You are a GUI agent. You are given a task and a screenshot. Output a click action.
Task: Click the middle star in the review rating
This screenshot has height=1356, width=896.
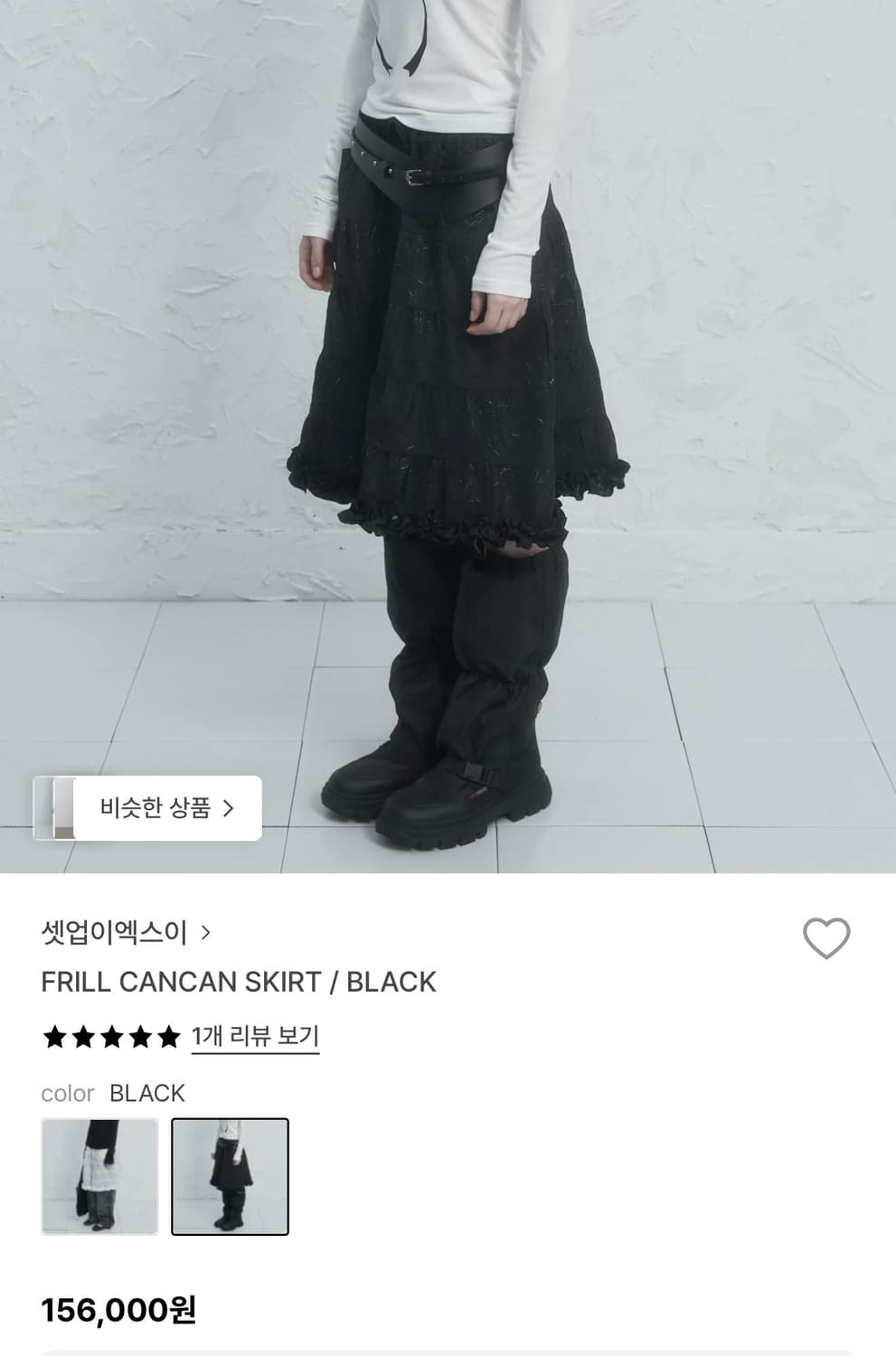pos(110,1038)
